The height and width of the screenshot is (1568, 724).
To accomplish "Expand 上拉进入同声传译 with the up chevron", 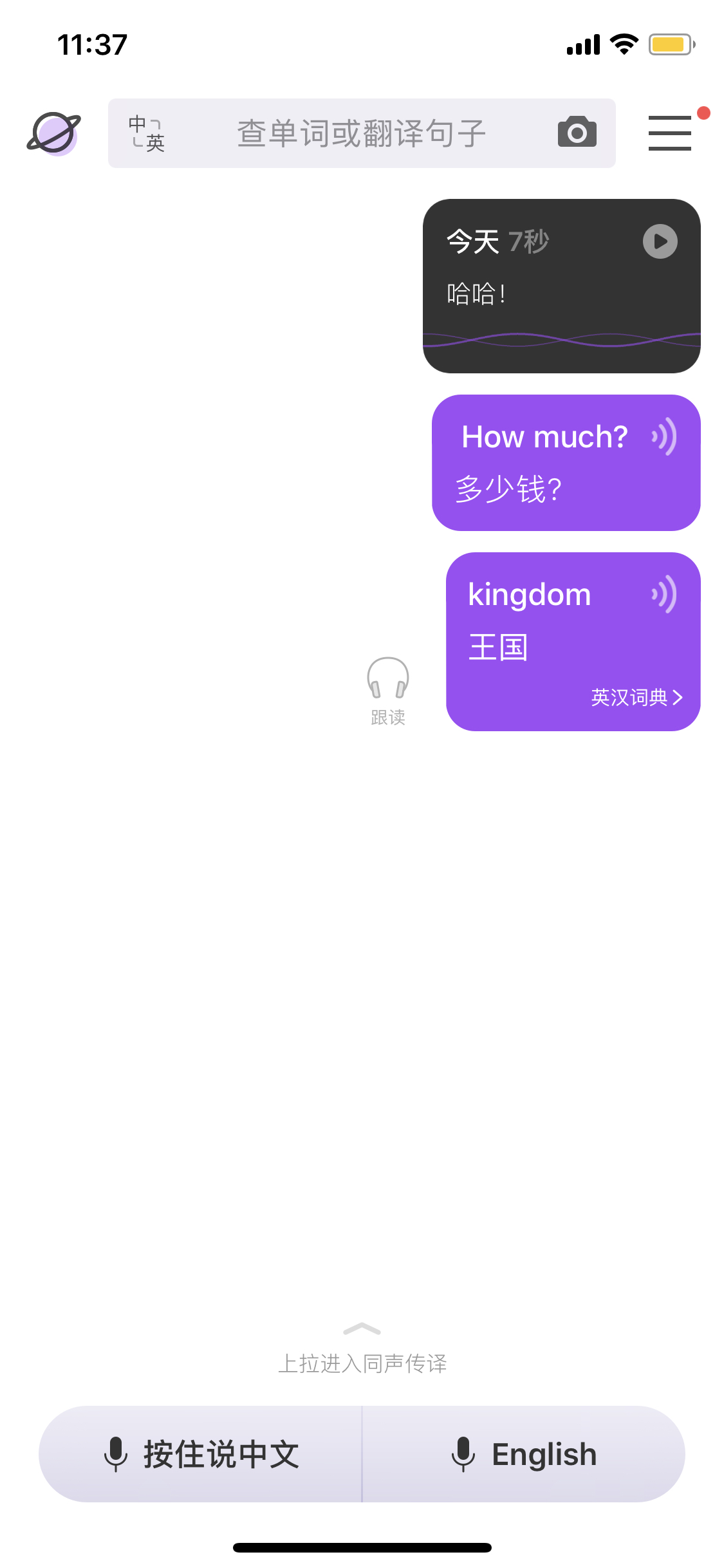I will point(362,1329).
